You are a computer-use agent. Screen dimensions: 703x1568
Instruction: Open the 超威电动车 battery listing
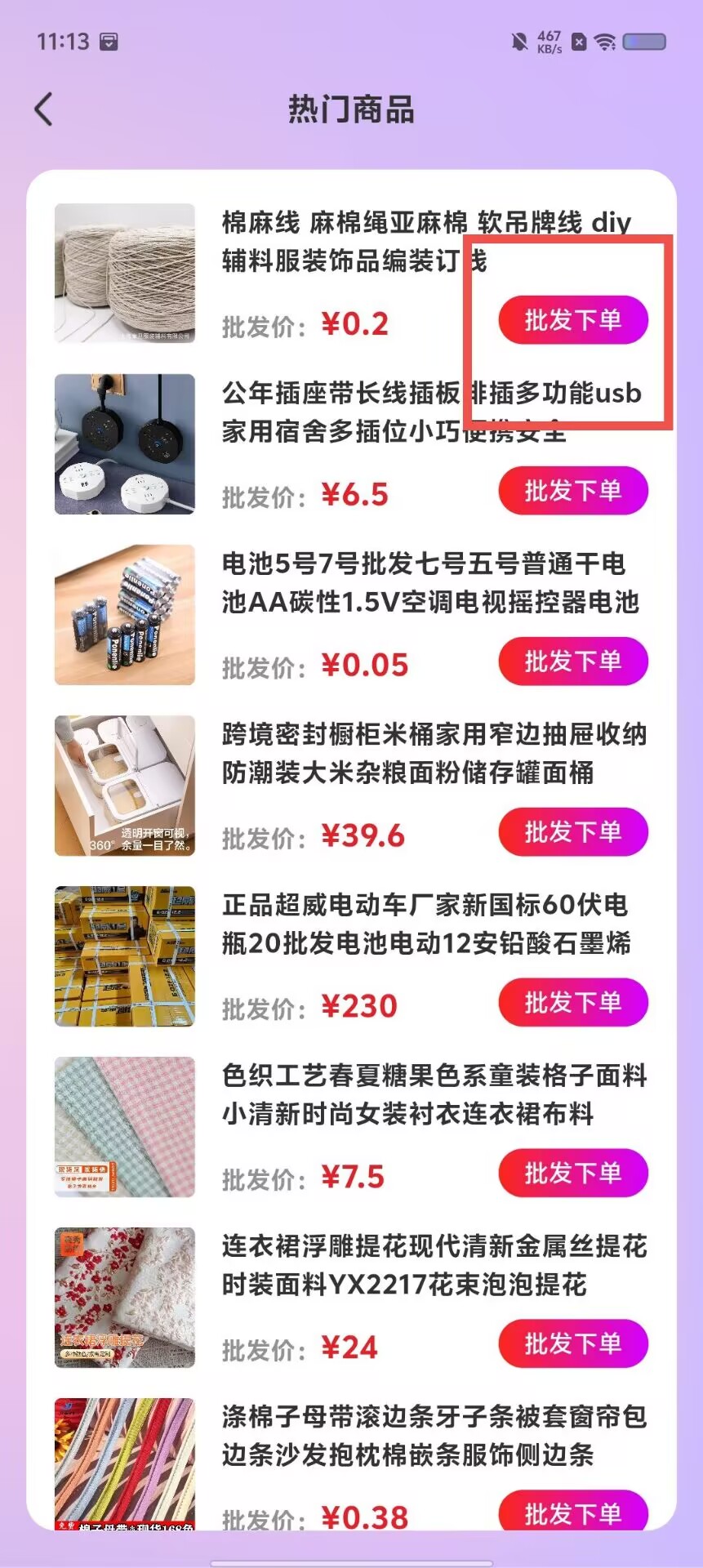click(x=125, y=956)
